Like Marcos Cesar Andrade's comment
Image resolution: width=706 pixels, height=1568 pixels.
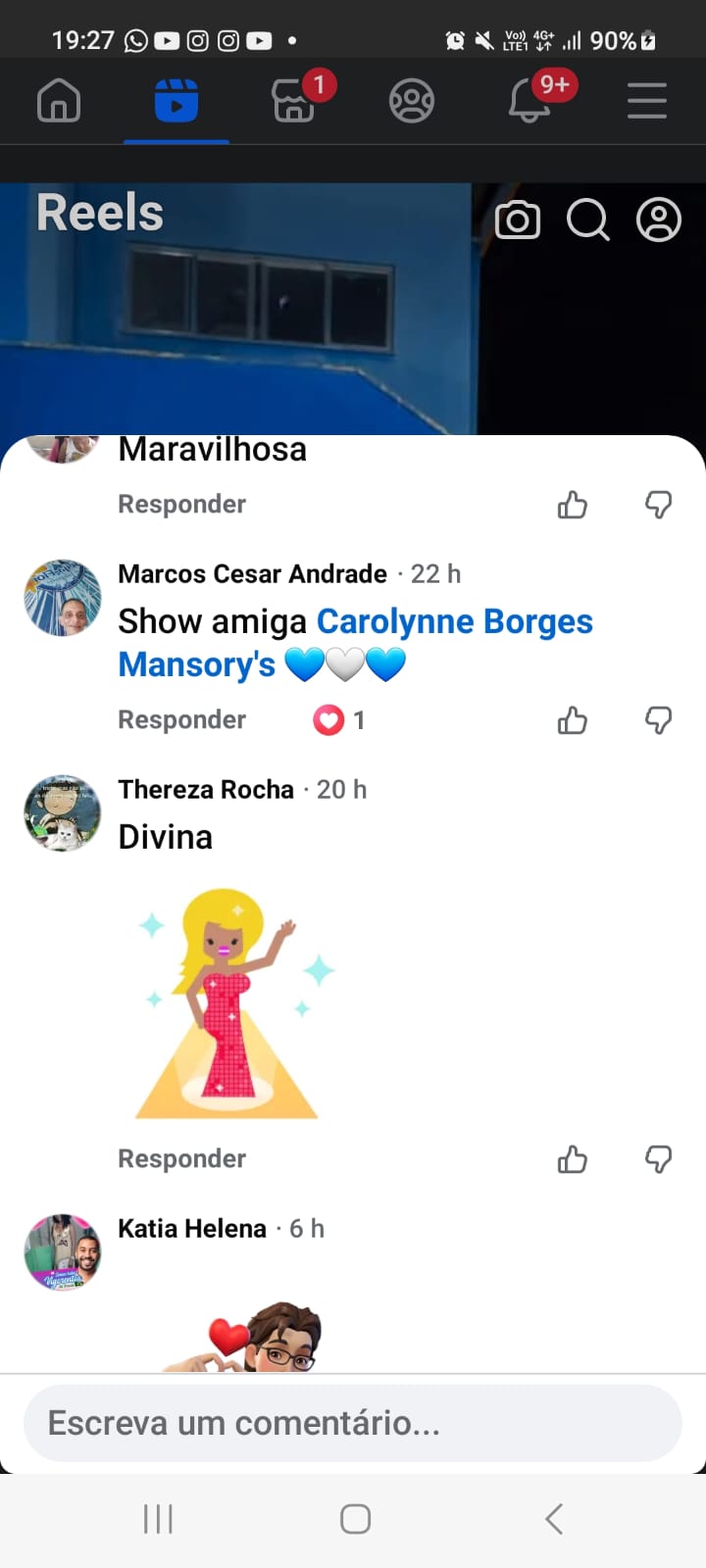(573, 720)
